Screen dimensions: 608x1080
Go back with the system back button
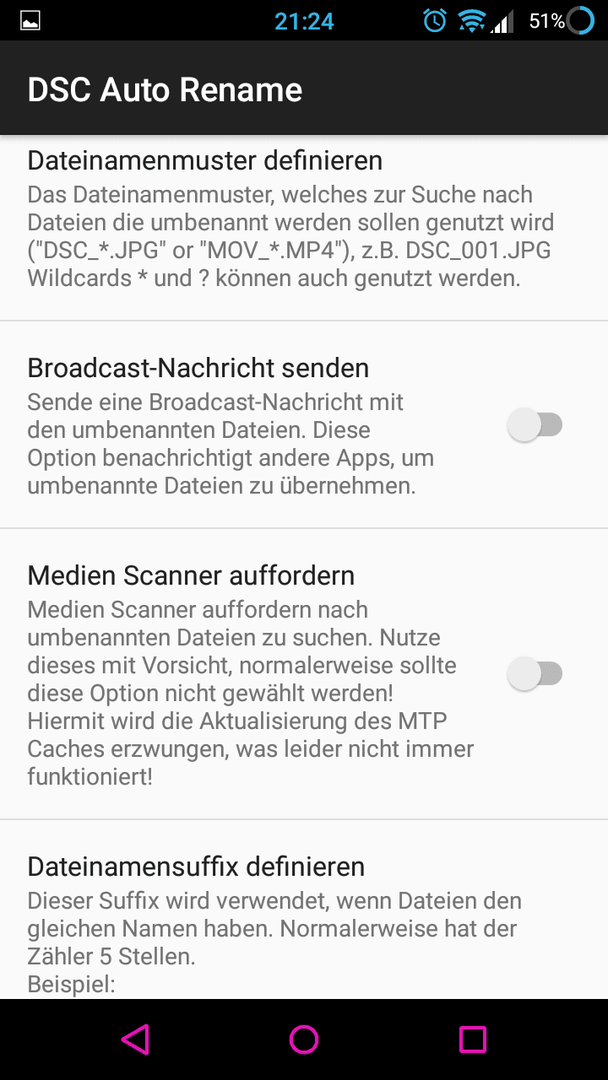click(x=135, y=1039)
